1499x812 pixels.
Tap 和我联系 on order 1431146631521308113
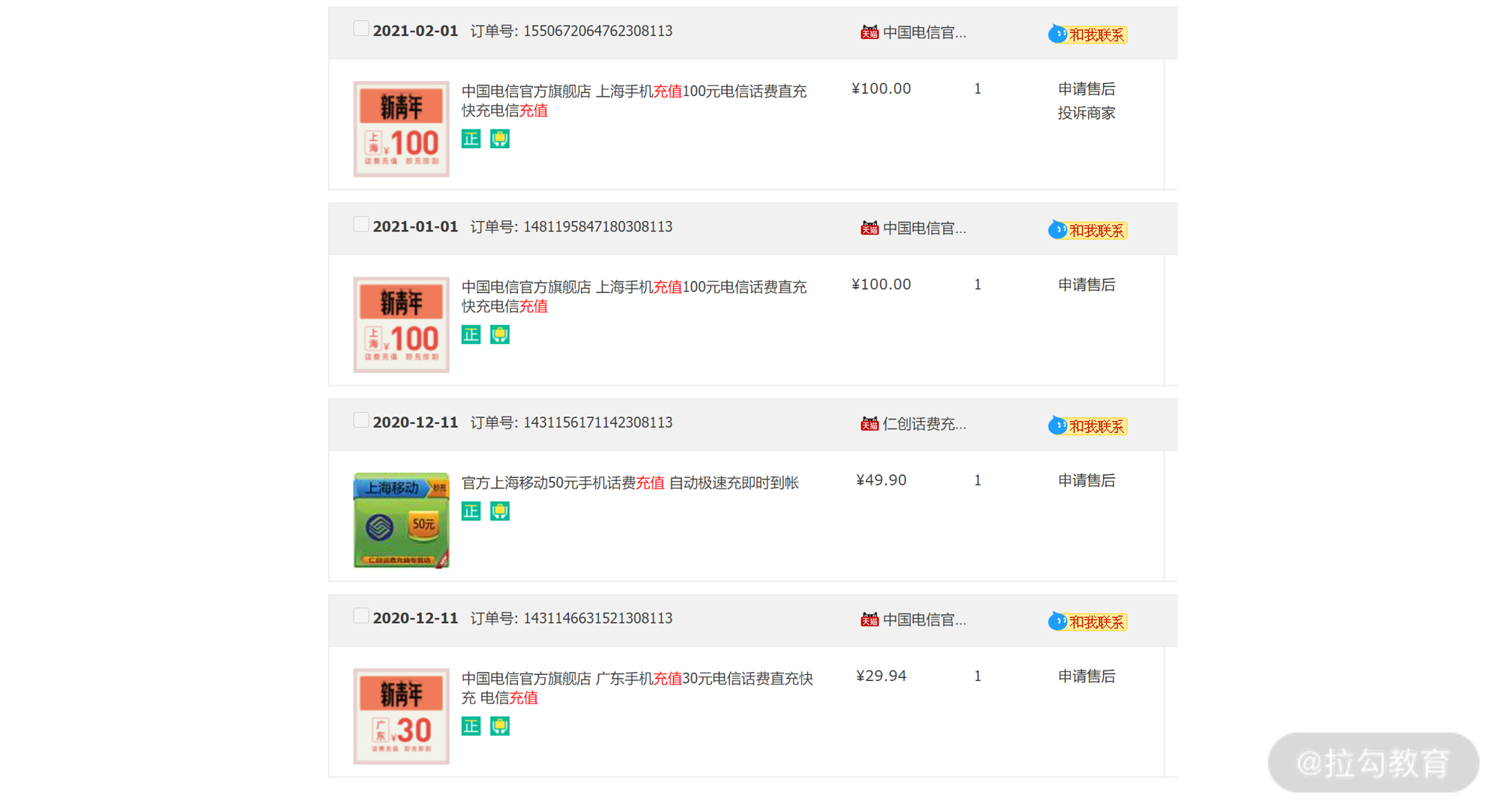pos(1088,622)
